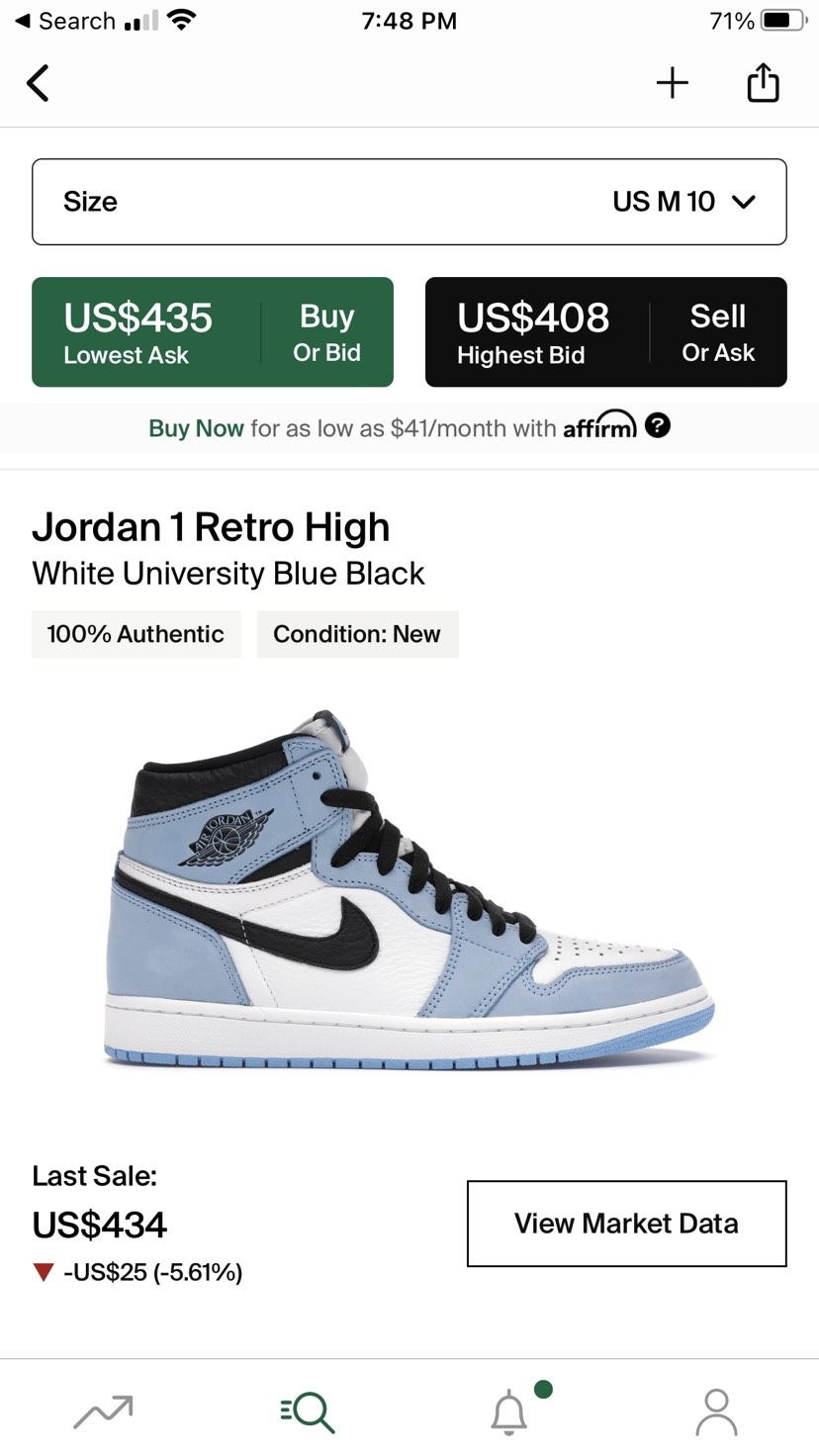The width and height of the screenshot is (819, 1456).
Task: Add this sneaker with the plus icon
Action: pos(672,84)
